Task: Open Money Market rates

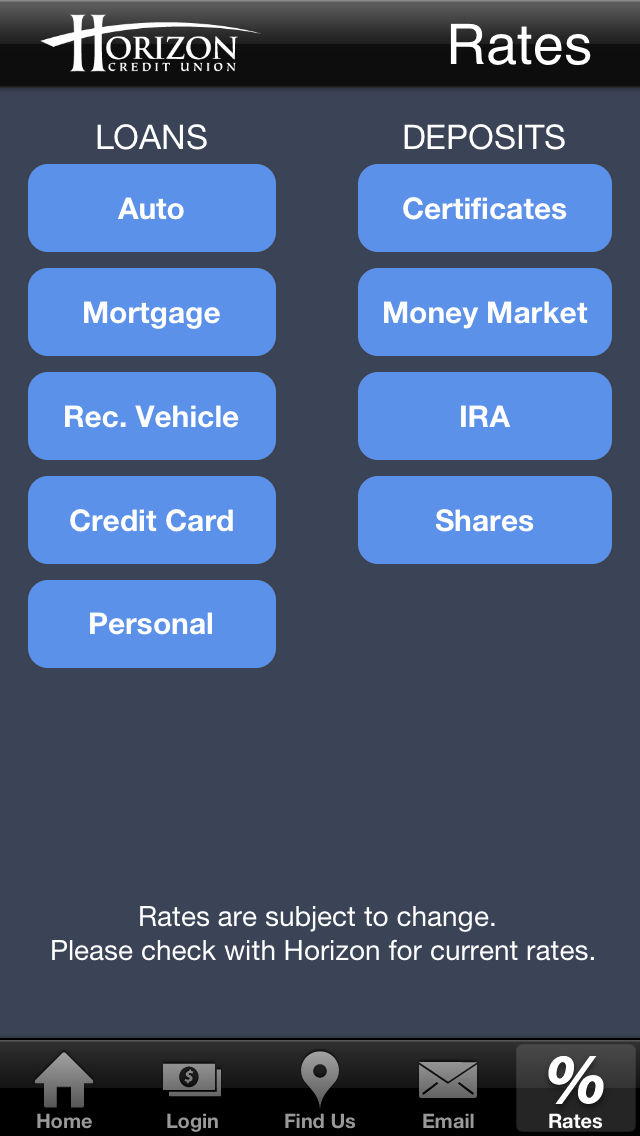Action: coord(485,312)
